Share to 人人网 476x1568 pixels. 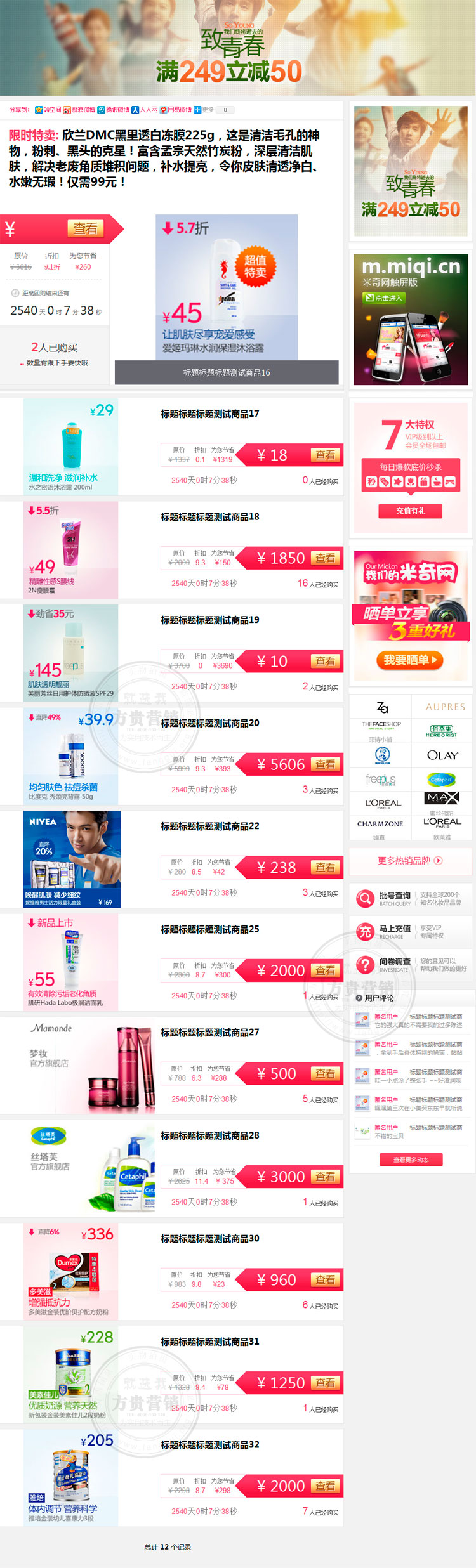tap(145, 110)
